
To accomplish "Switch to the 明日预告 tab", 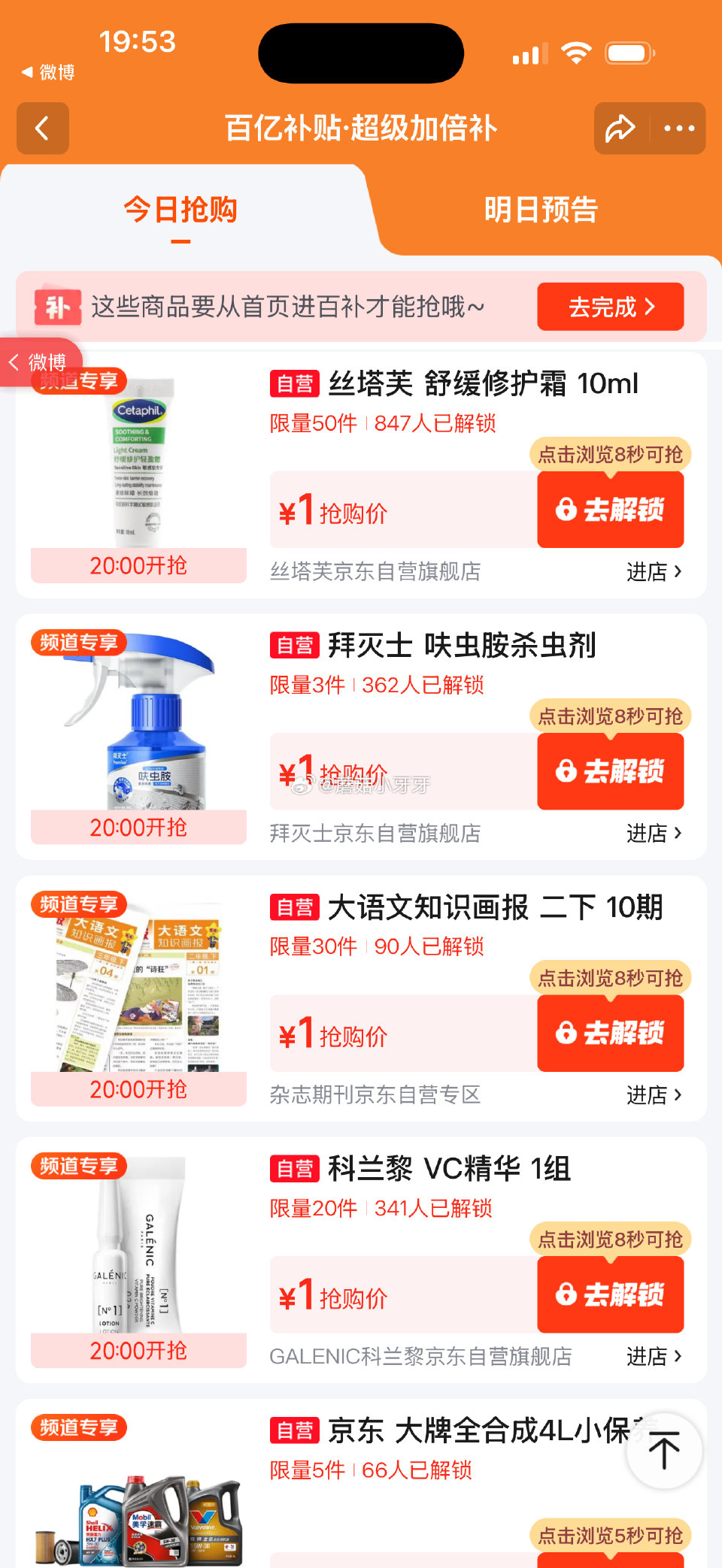I will tap(543, 211).
